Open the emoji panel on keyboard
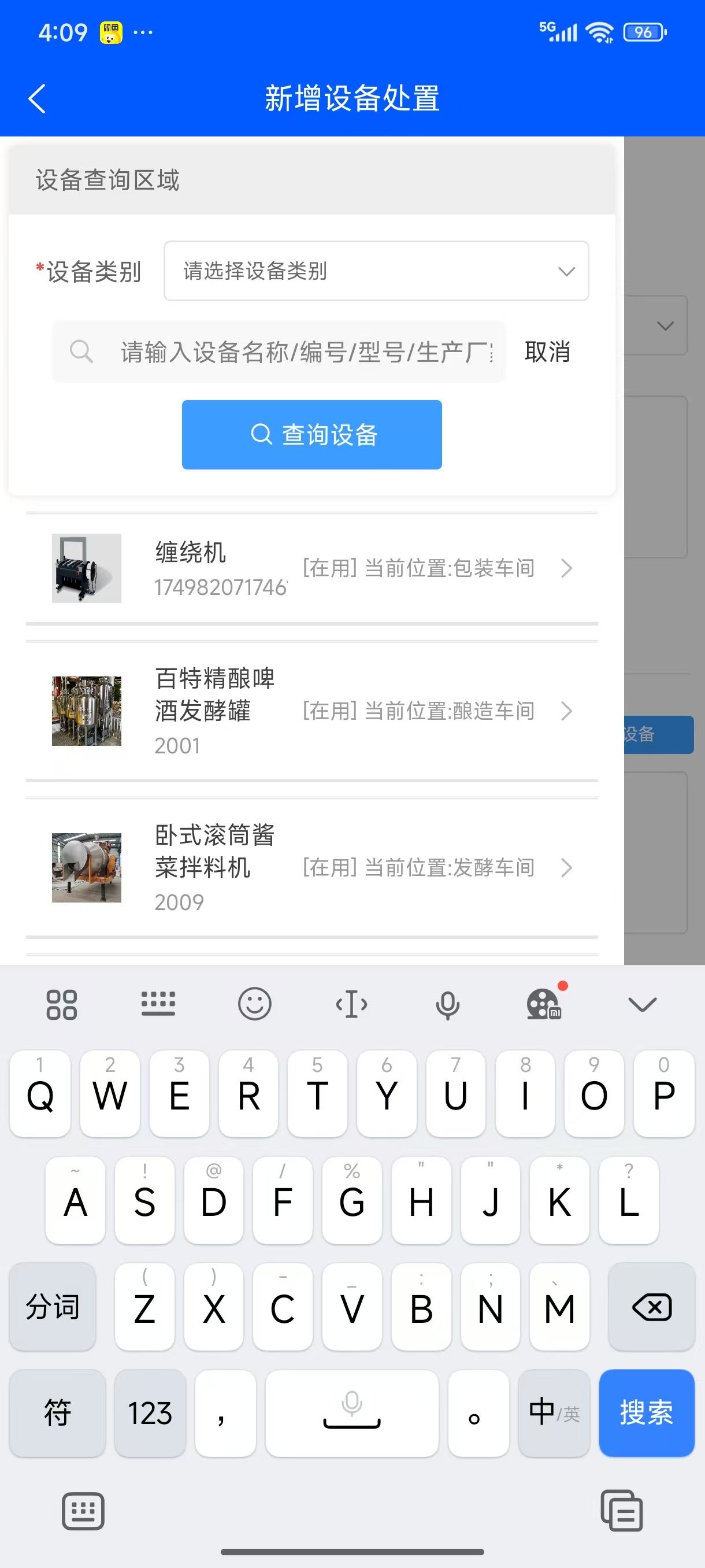The width and height of the screenshot is (705, 1568). [x=254, y=1004]
